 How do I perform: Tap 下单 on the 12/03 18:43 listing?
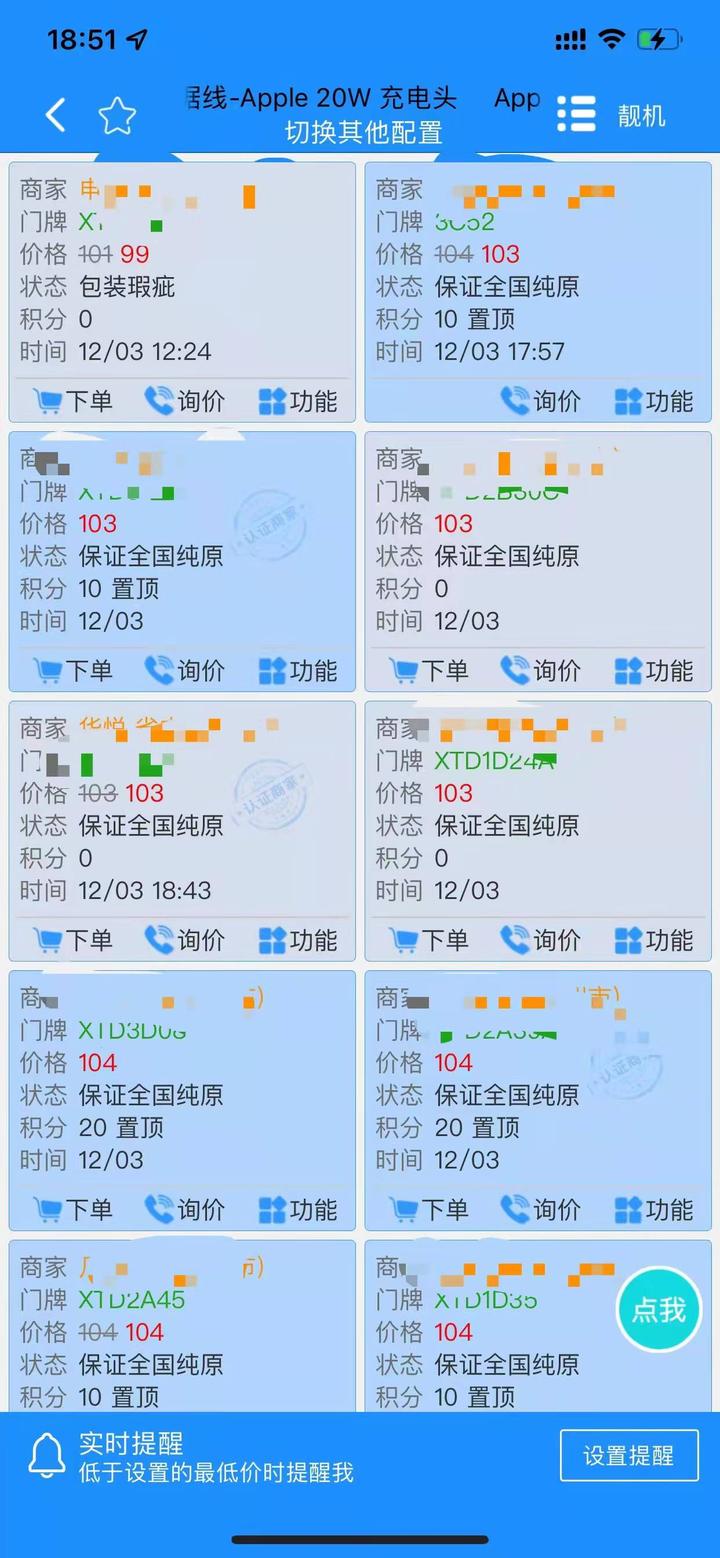click(73, 940)
